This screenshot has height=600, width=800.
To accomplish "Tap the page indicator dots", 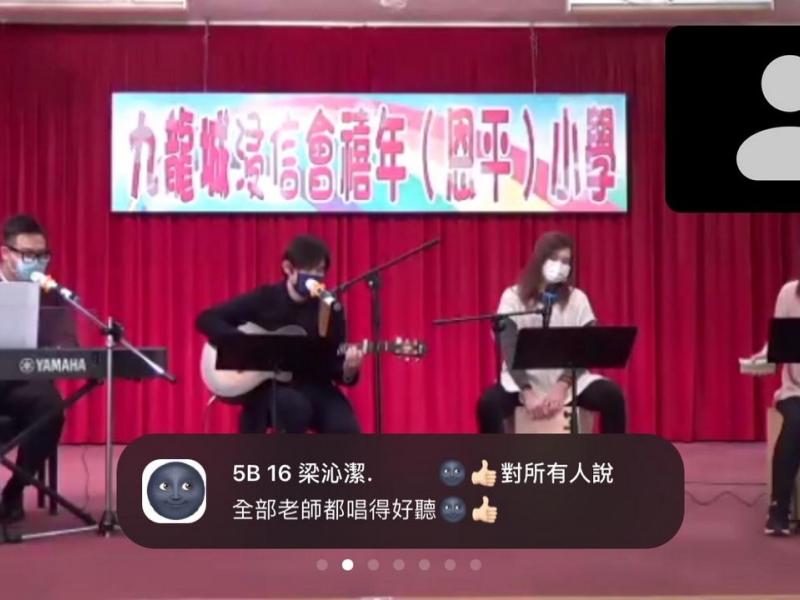I will point(398,565).
